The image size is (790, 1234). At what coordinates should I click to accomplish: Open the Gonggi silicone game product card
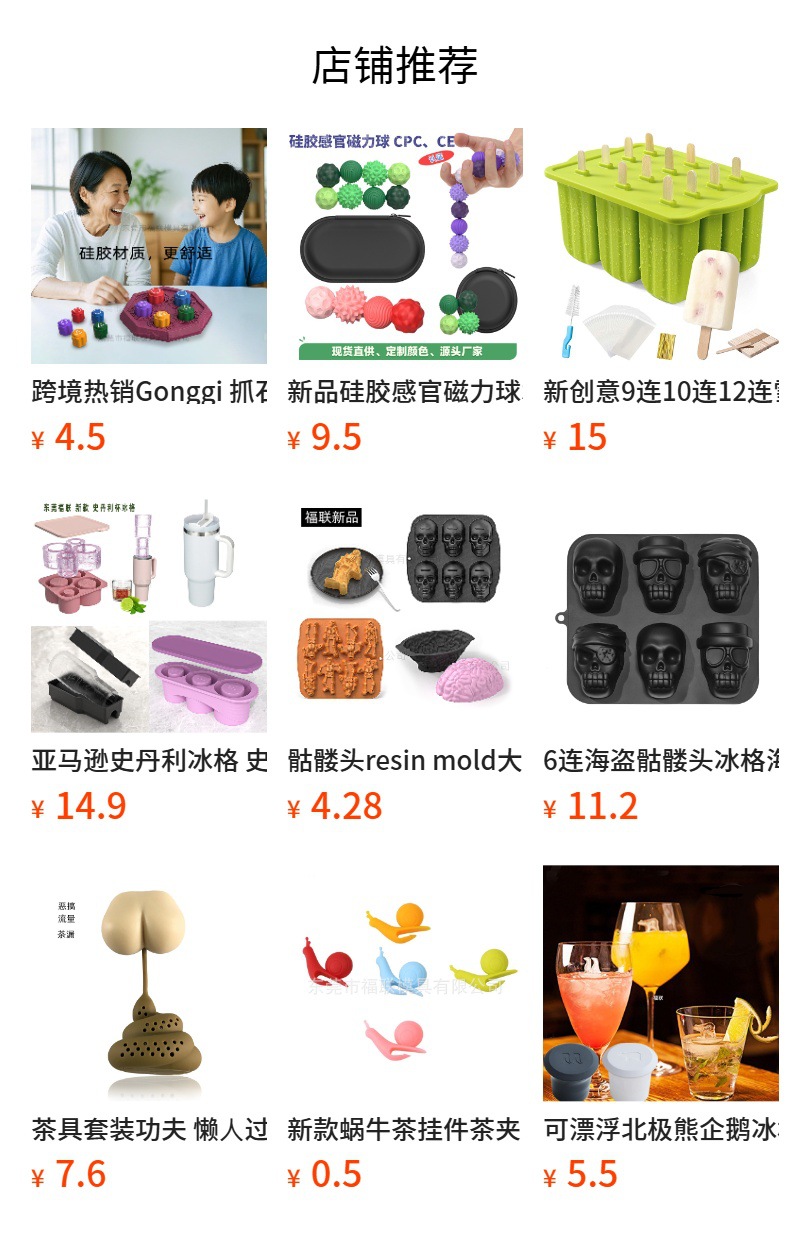149,246
